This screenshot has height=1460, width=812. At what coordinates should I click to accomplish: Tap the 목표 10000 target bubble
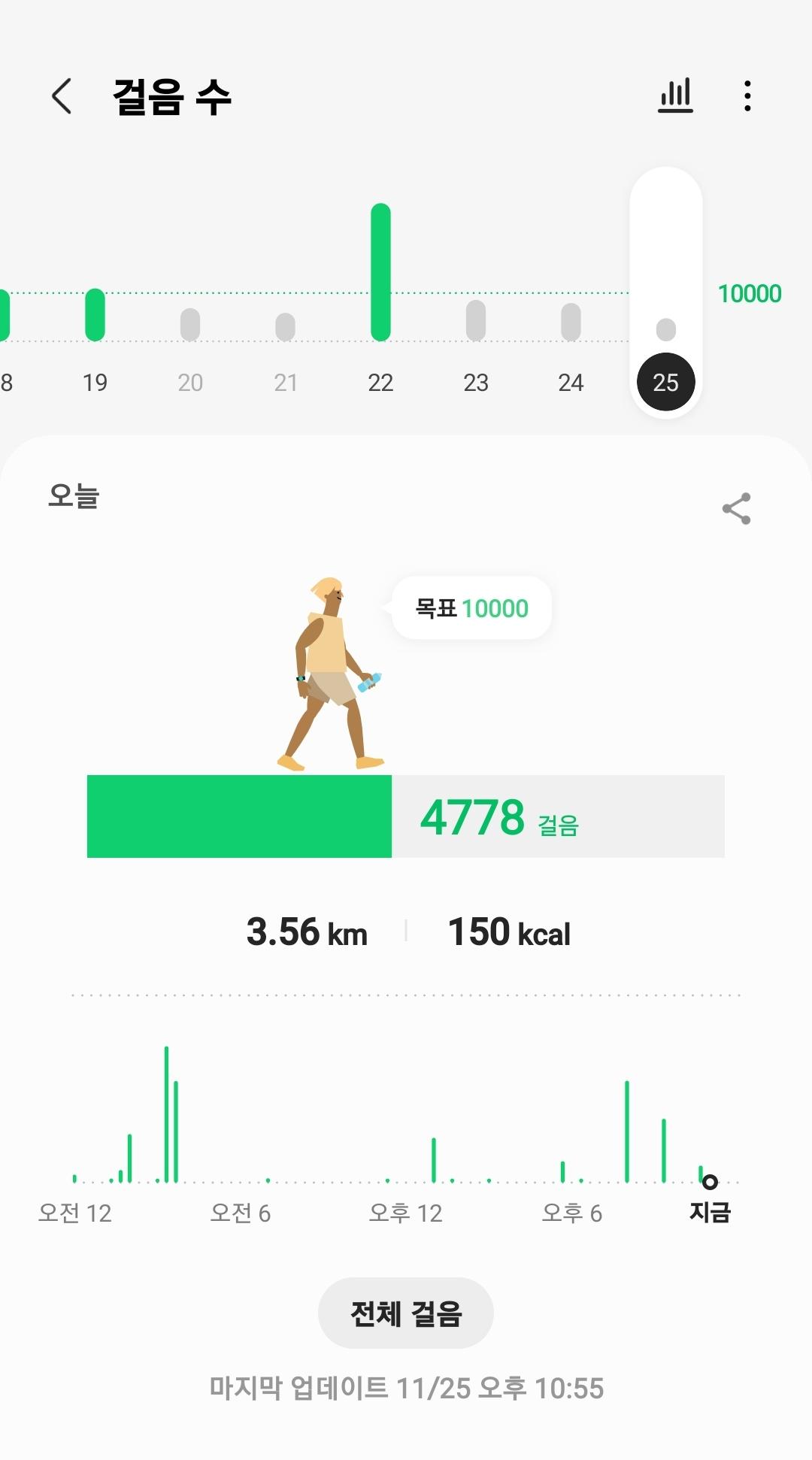pyautogui.click(x=472, y=608)
